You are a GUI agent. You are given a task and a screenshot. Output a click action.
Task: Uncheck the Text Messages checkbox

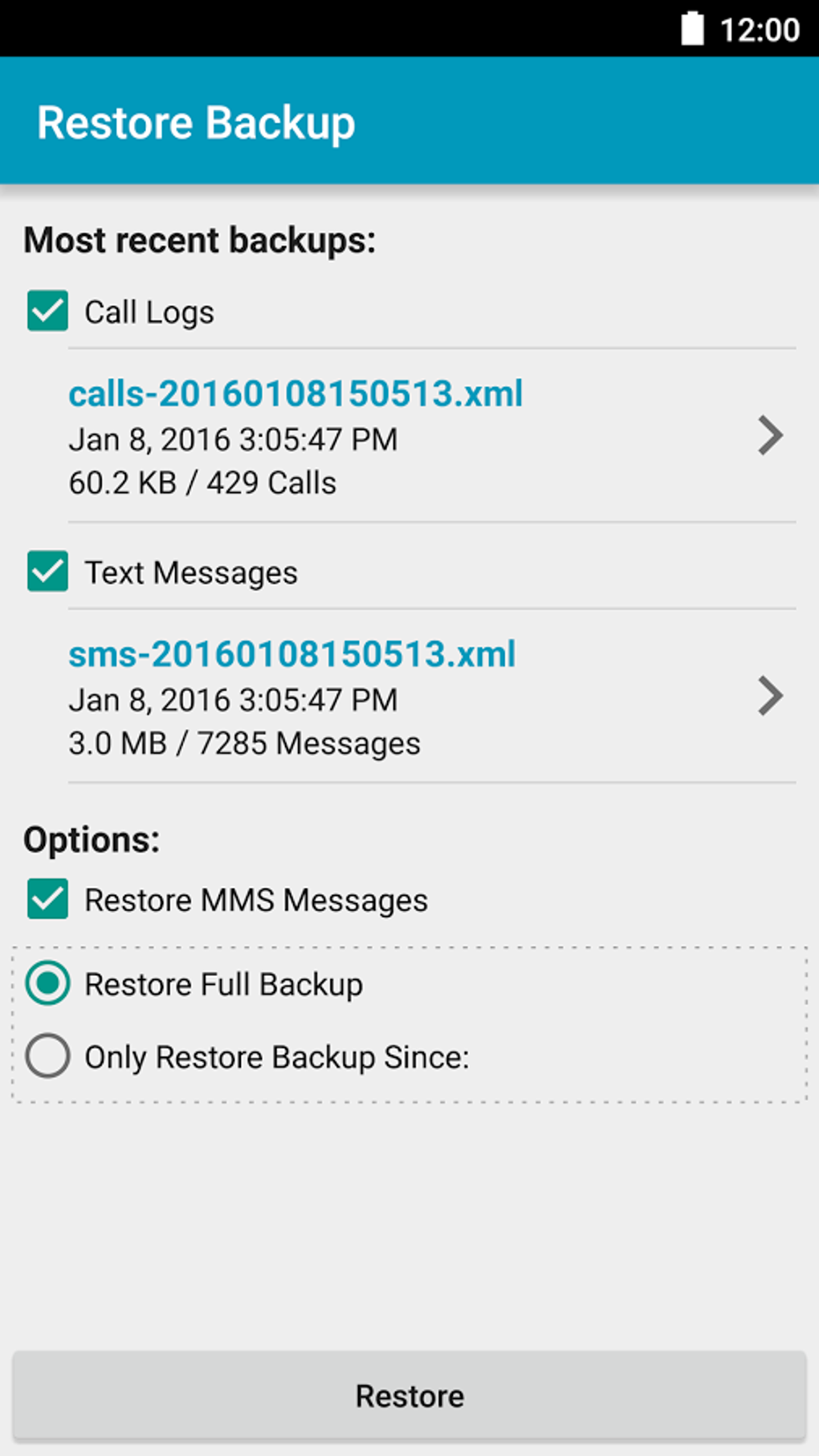click(47, 571)
